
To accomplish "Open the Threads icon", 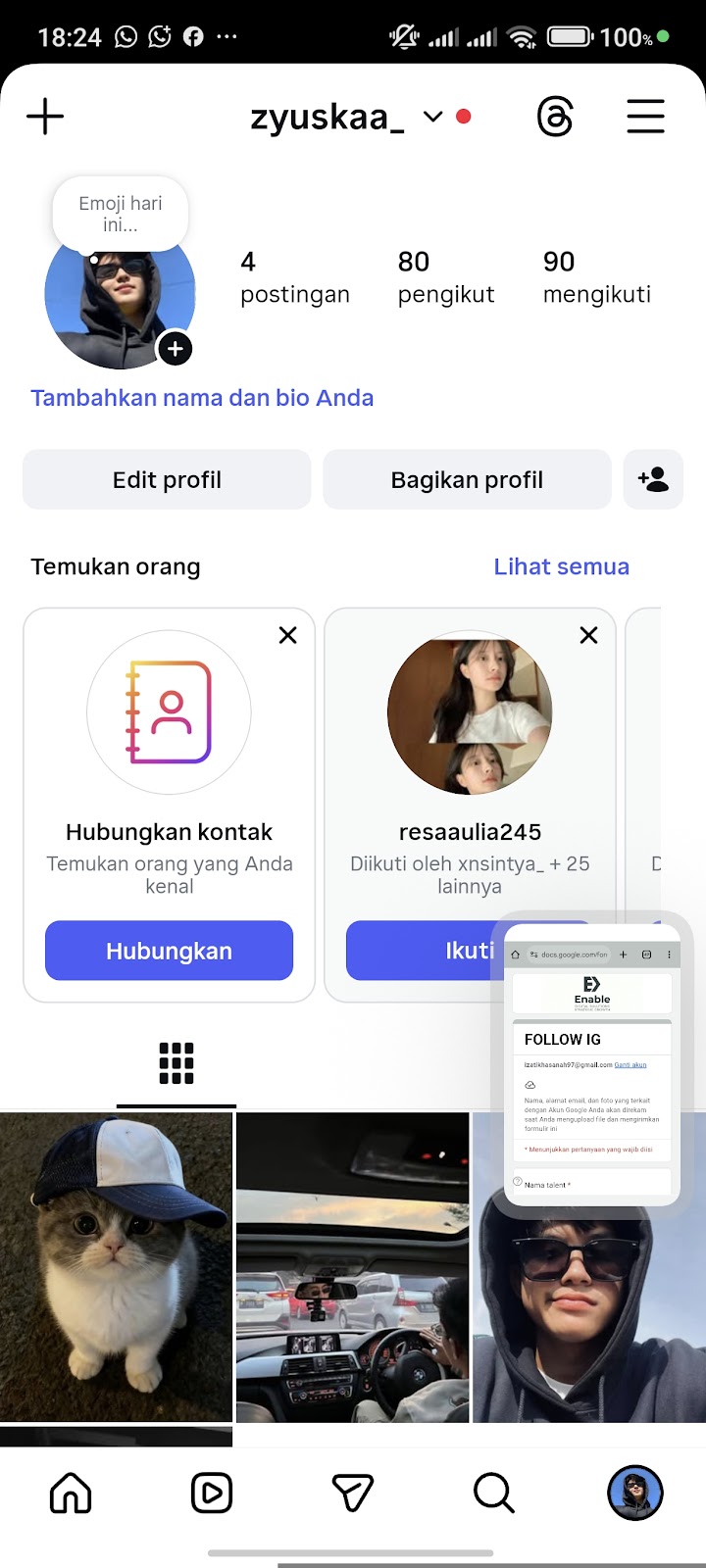I will click(x=555, y=118).
